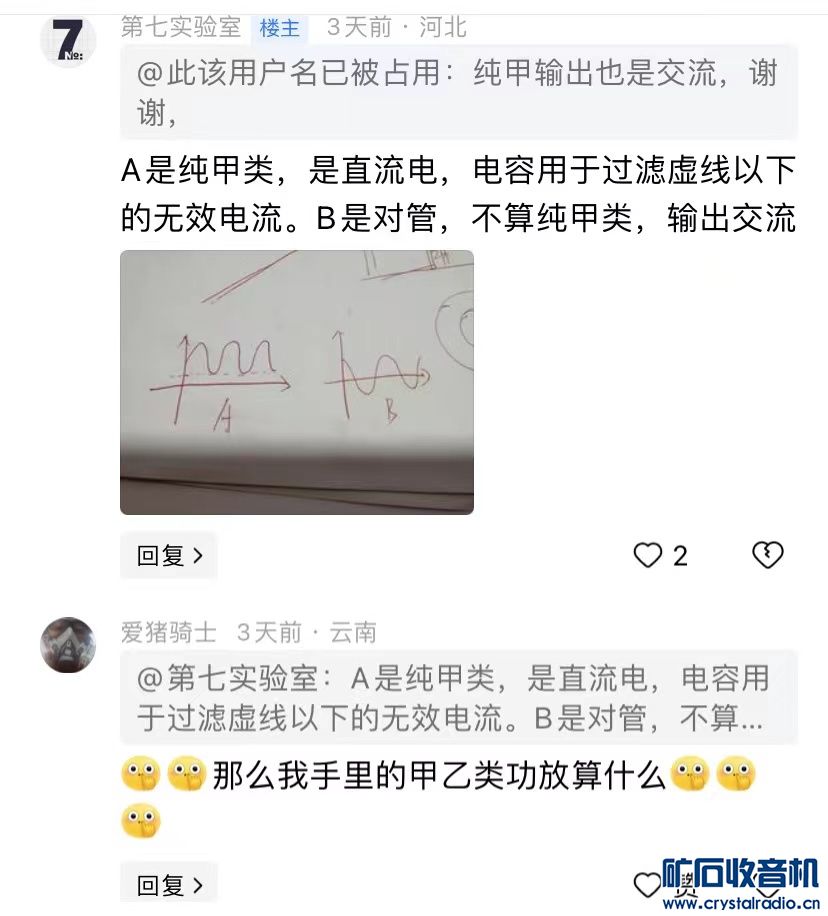The image size is (828, 916).
Task: Reply to 第七实验室's comment
Action: [168, 556]
